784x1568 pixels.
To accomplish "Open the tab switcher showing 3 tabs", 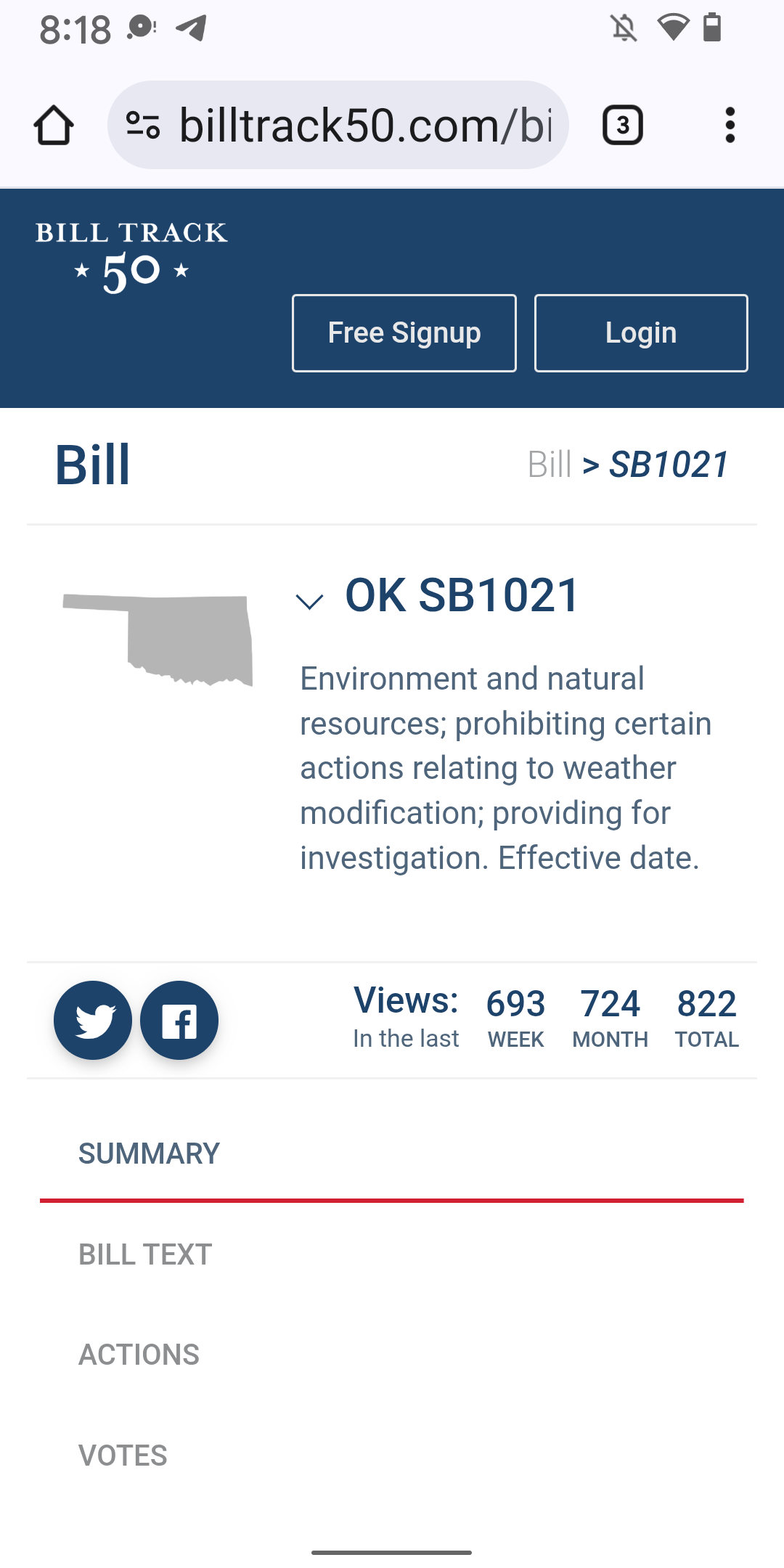I will point(622,126).
